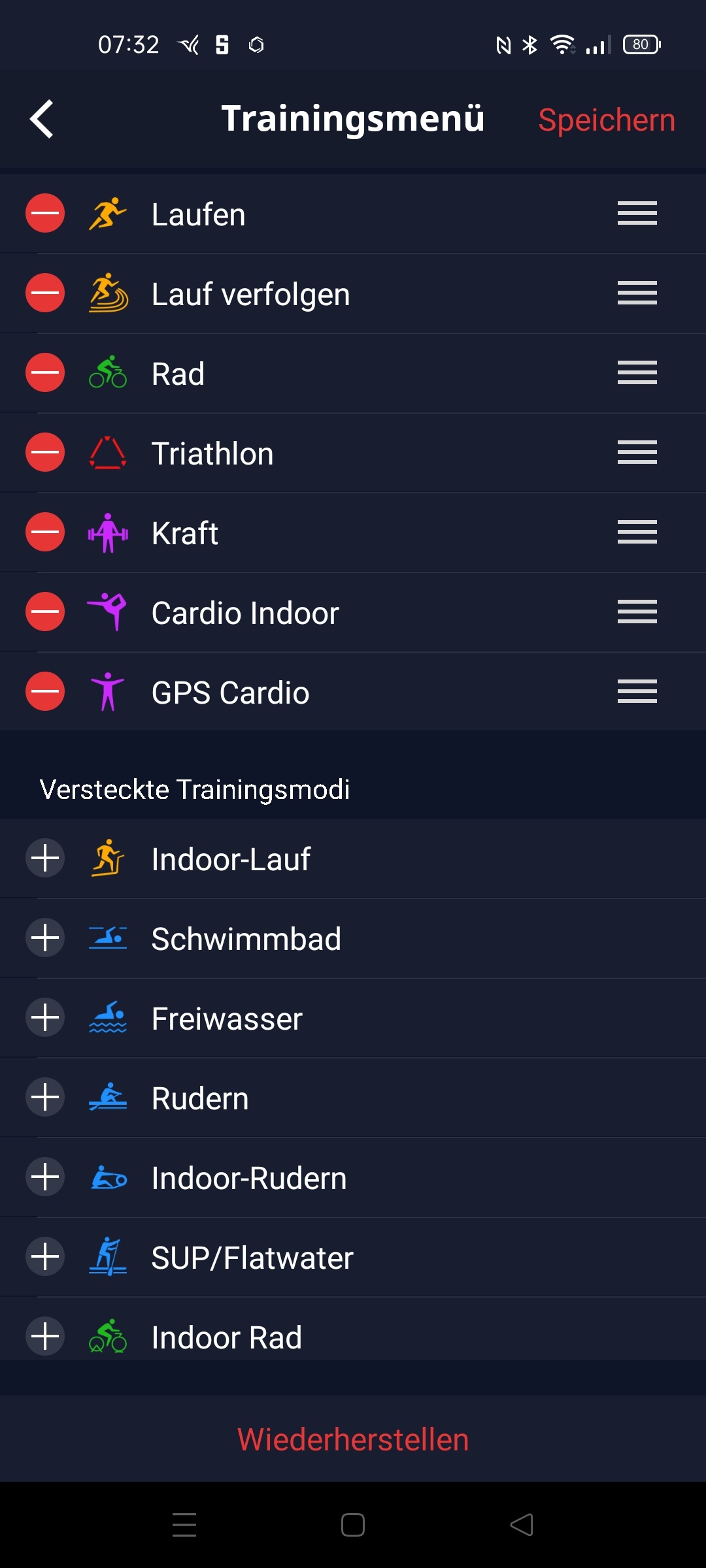This screenshot has height=1568, width=706.
Task: Add Indoor-Rudern to the menu
Action: pos(45,1177)
